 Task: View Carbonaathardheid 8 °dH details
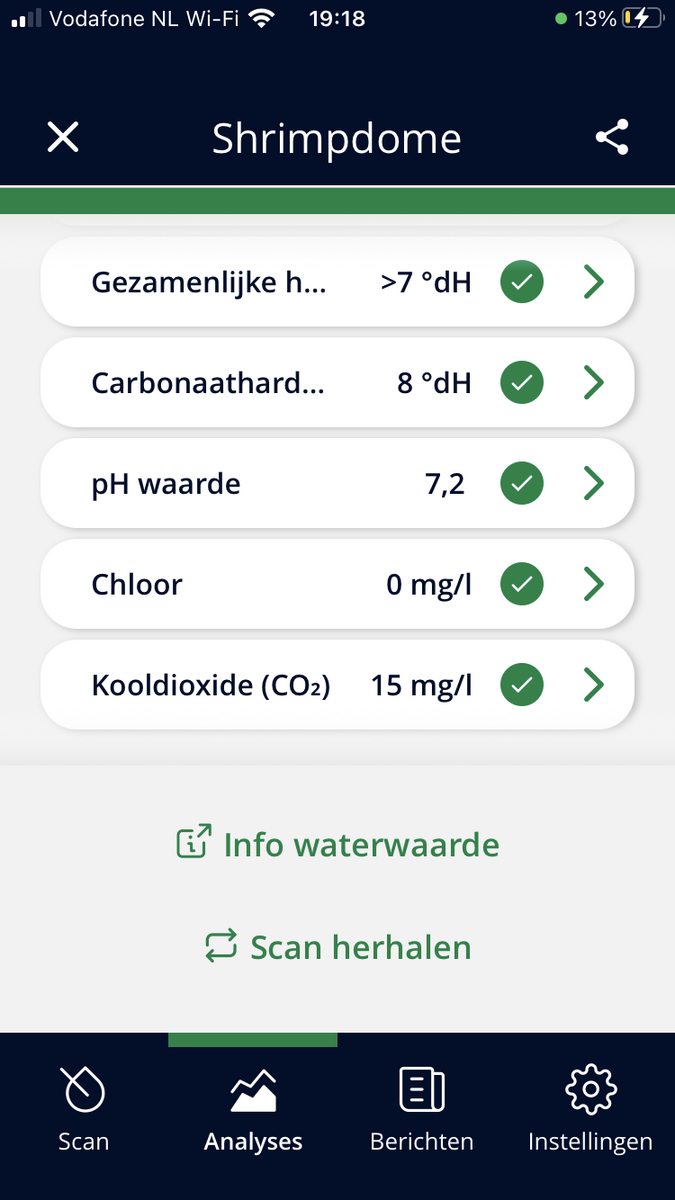(x=337, y=382)
